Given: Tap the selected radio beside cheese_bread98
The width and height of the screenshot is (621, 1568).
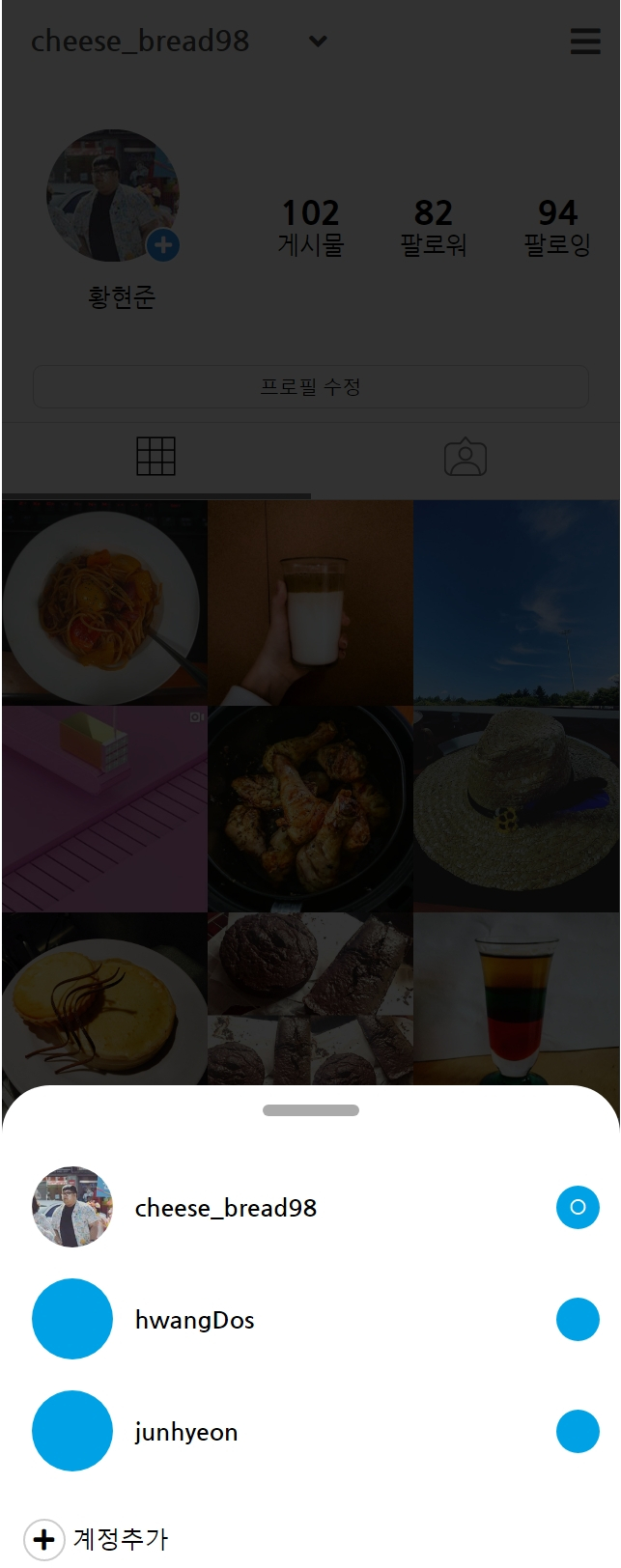Looking at the screenshot, I should pos(578,1207).
